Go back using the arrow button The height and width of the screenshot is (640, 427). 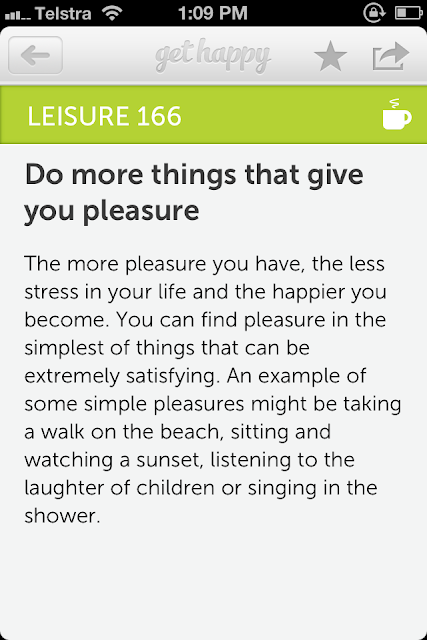[36, 56]
